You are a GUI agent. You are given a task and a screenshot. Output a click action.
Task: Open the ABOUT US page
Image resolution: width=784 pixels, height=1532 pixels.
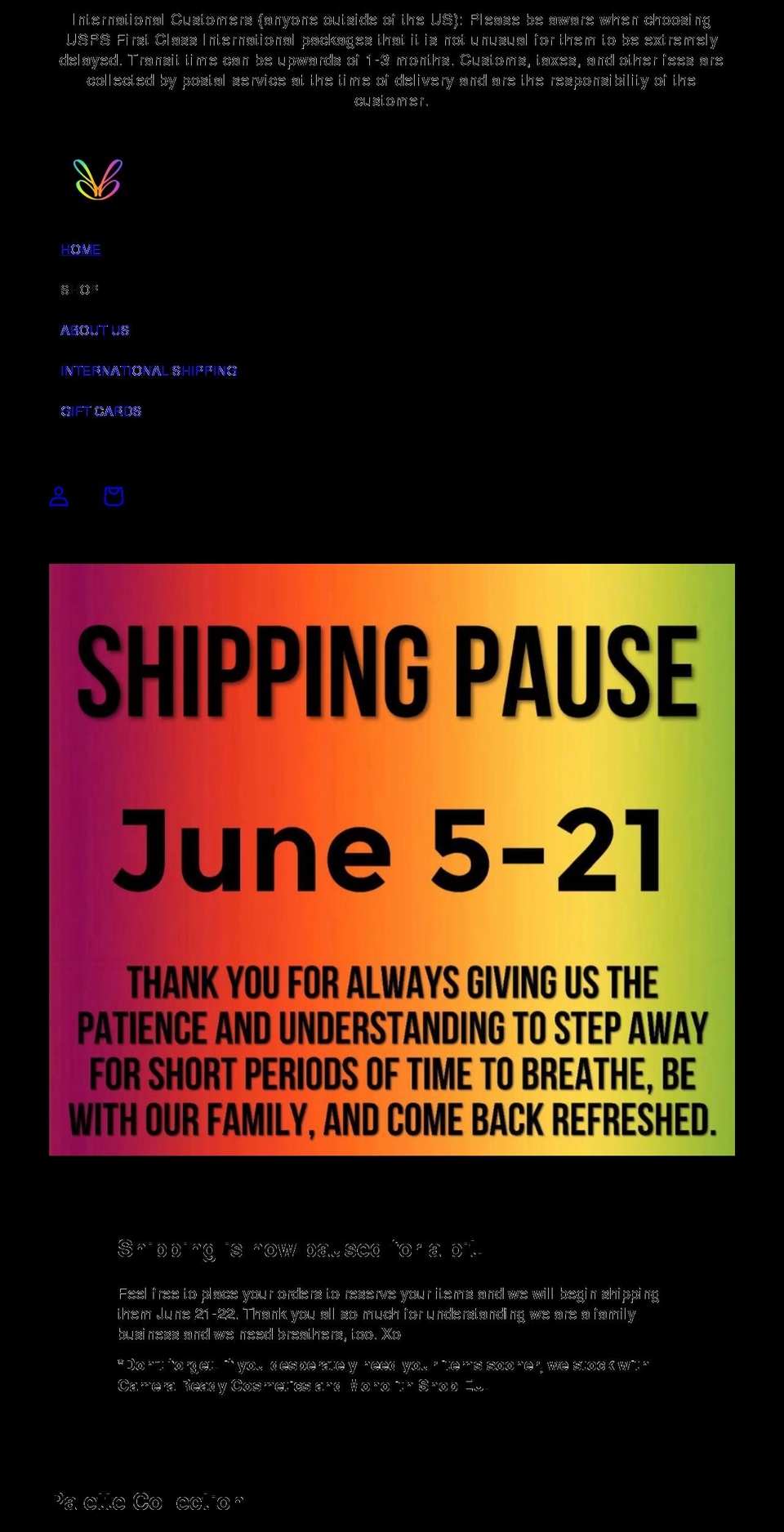94,330
